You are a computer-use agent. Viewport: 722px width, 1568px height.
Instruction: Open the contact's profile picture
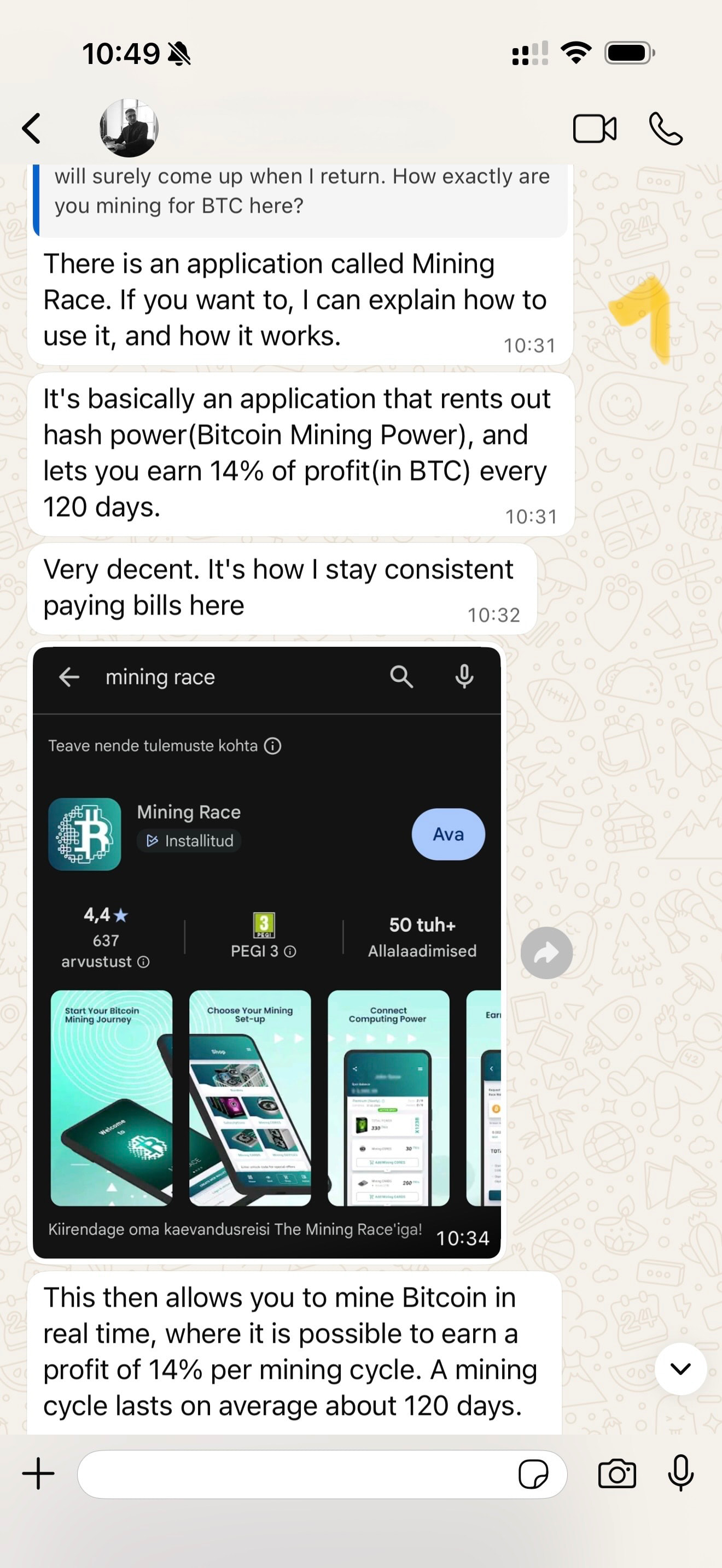pos(129,128)
